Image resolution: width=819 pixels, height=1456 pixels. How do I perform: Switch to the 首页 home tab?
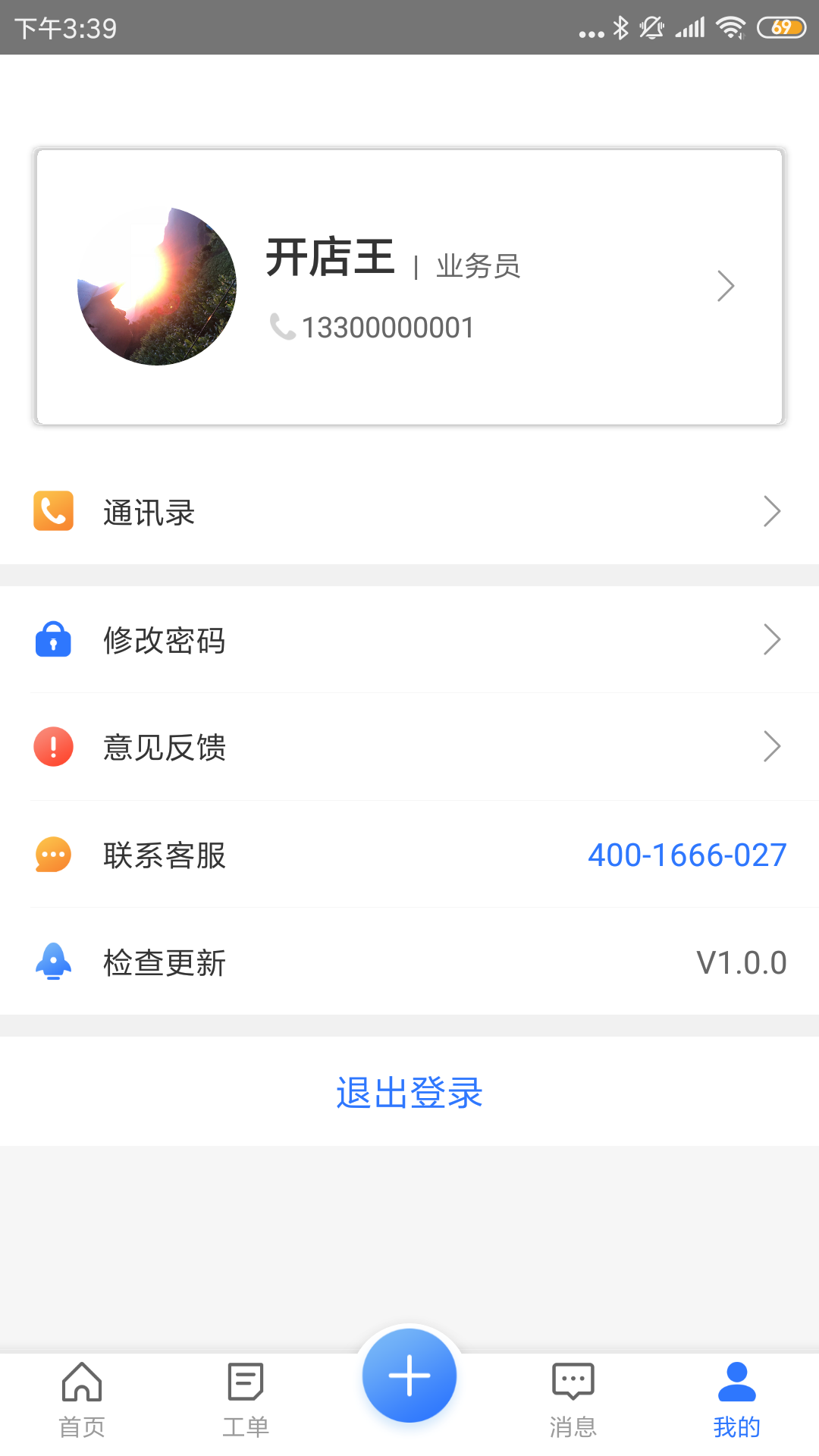[82, 1400]
